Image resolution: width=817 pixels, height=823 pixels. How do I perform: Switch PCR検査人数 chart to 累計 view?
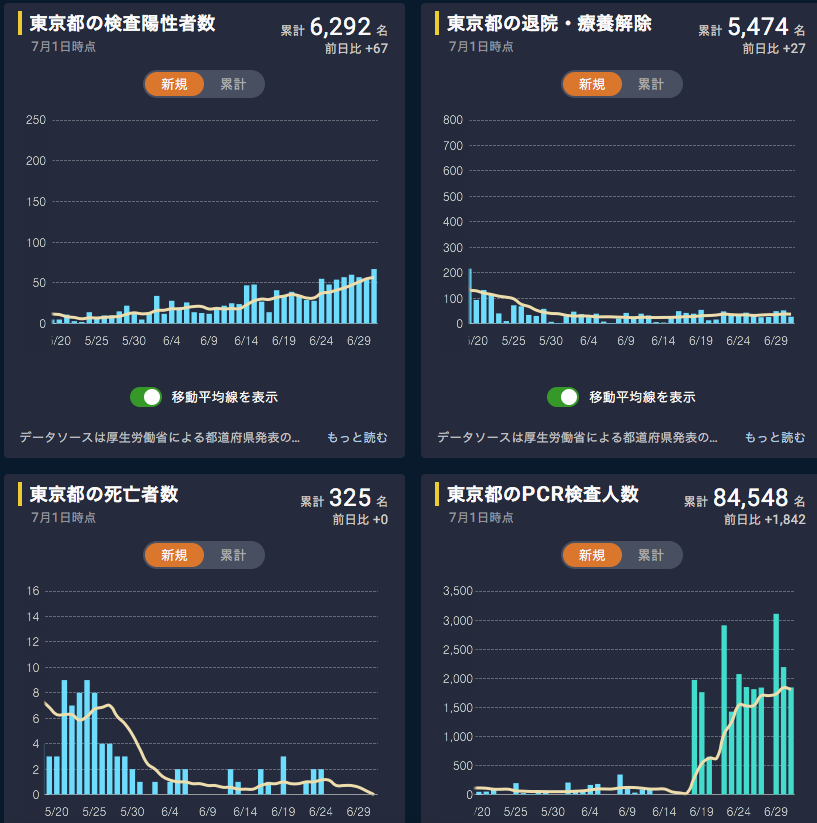651,553
